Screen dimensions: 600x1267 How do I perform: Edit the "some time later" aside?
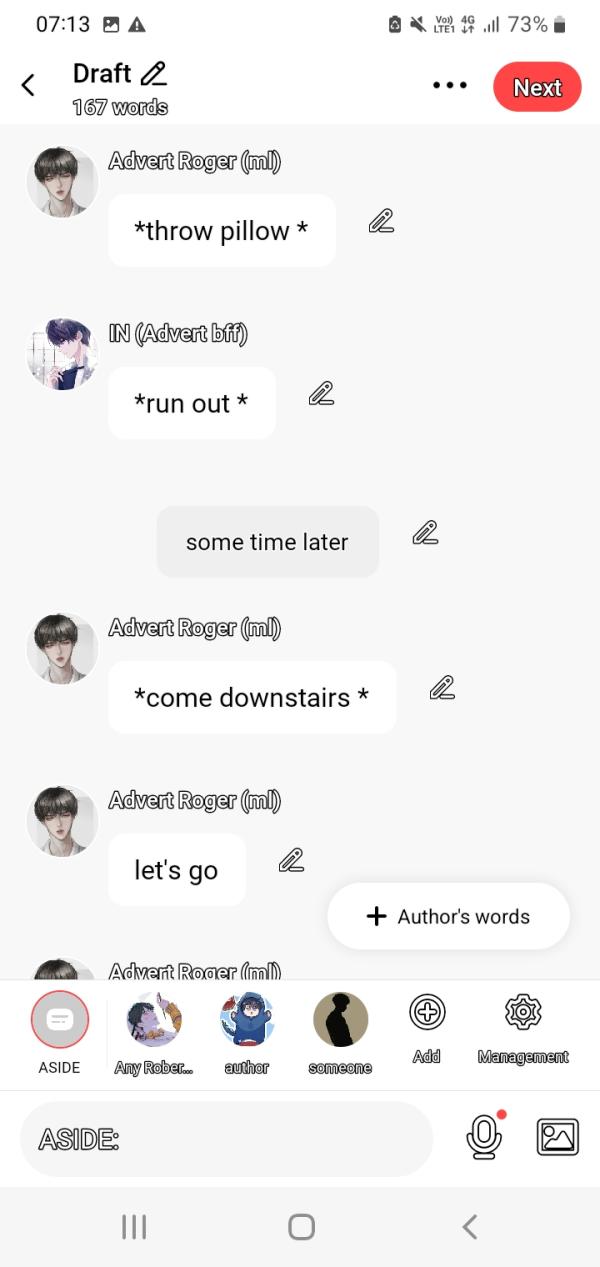(x=425, y=533)
